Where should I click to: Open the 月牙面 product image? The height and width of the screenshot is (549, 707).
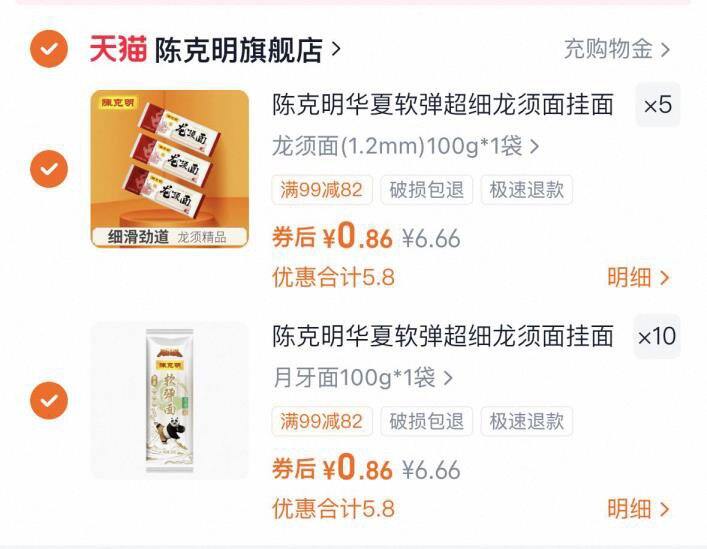170,400
